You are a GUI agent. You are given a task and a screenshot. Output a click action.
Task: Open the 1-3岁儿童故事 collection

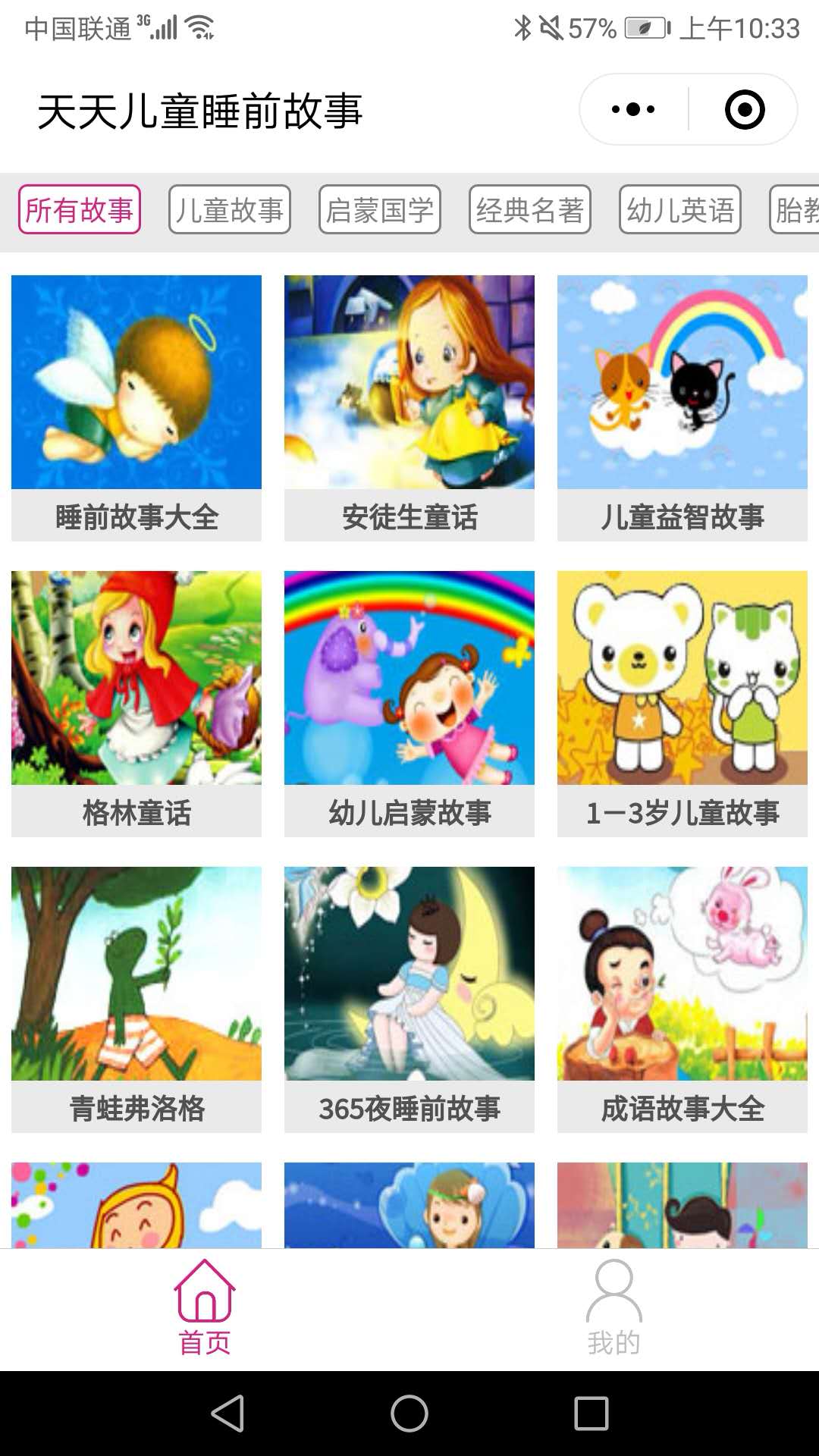click(682, 703)
